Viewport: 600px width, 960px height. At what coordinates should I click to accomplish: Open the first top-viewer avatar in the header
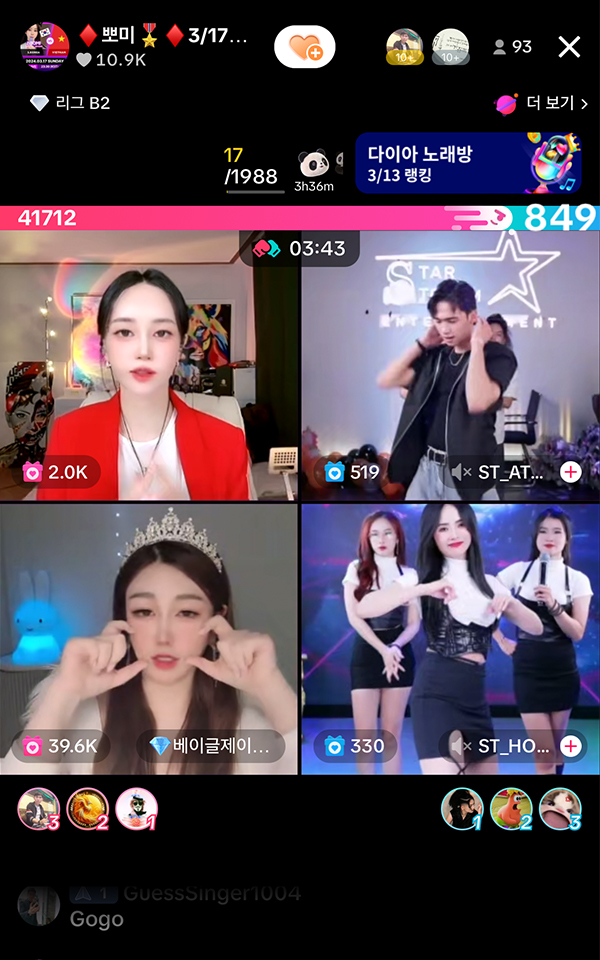405,47
